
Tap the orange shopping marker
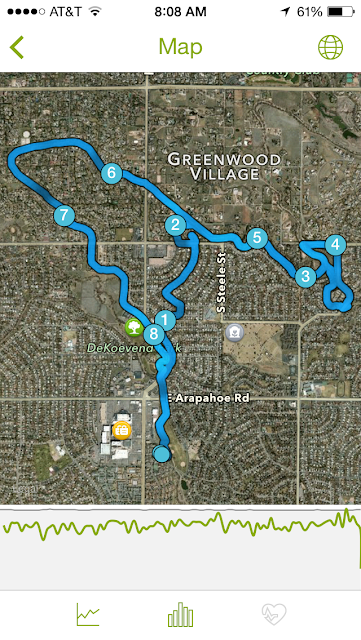pos(121,430)
